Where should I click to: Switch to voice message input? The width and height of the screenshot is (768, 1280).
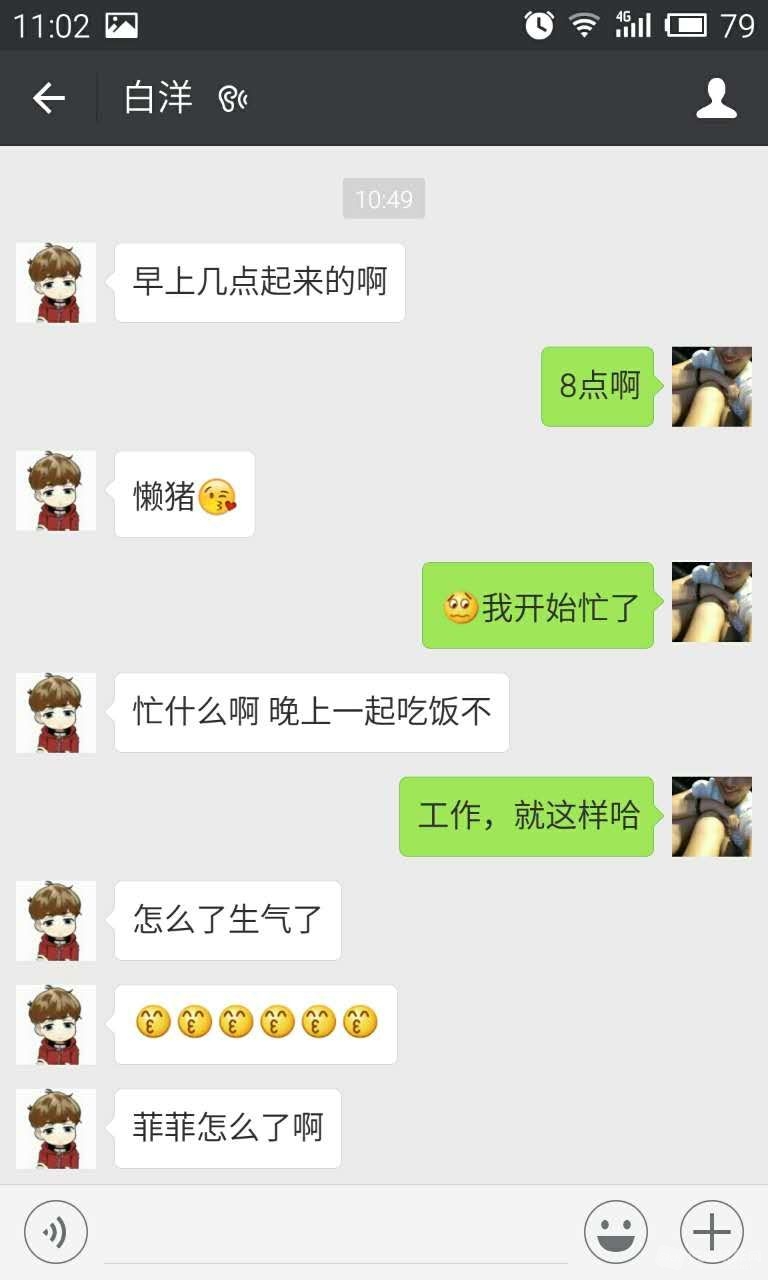click(x=56, y=1232)
